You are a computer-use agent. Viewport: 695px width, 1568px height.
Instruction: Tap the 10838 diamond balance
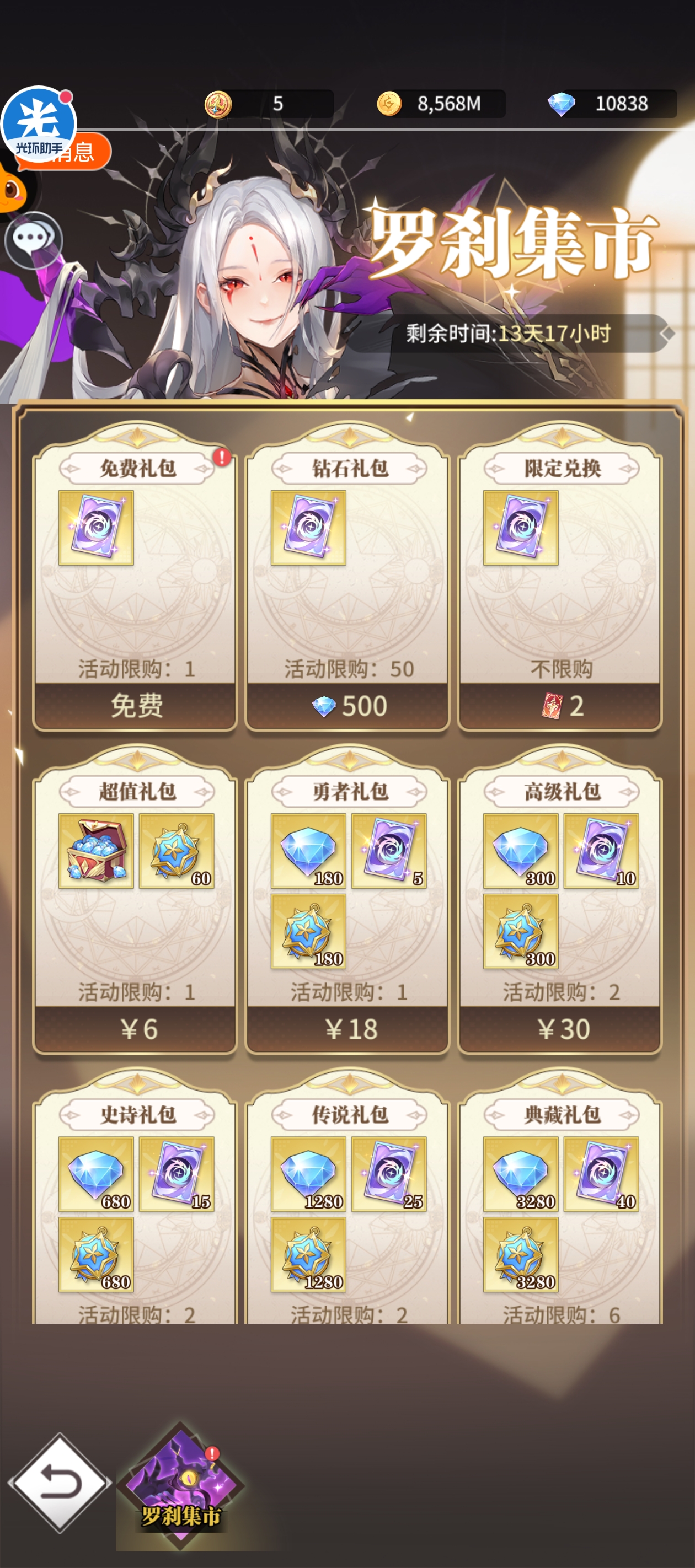pyautogui.click(x=611, y=104)
